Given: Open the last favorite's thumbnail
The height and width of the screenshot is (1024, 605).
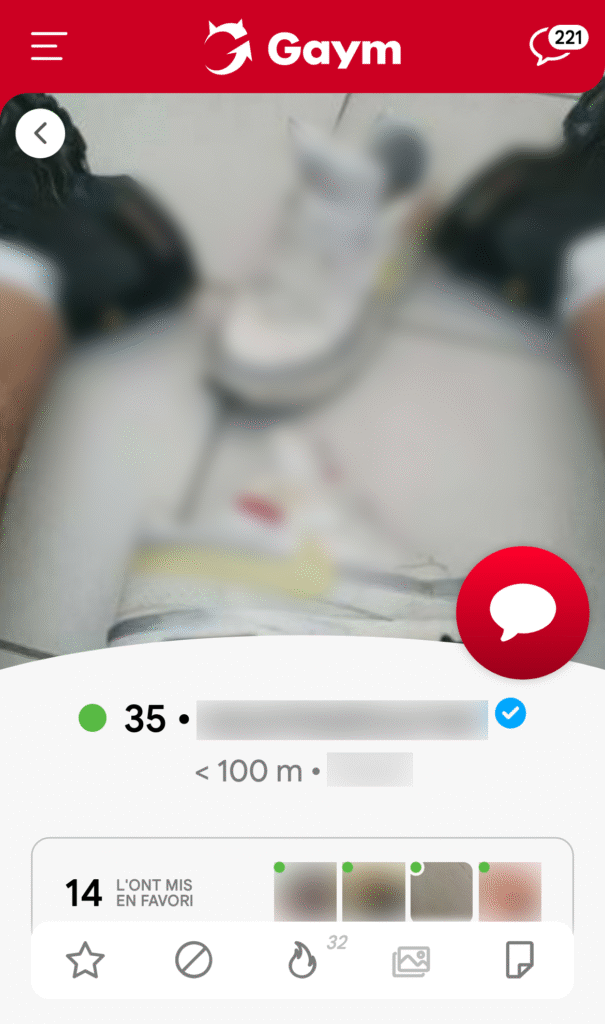Looking at the screenshot, I should pyautogui.click(x=510, y=890).
